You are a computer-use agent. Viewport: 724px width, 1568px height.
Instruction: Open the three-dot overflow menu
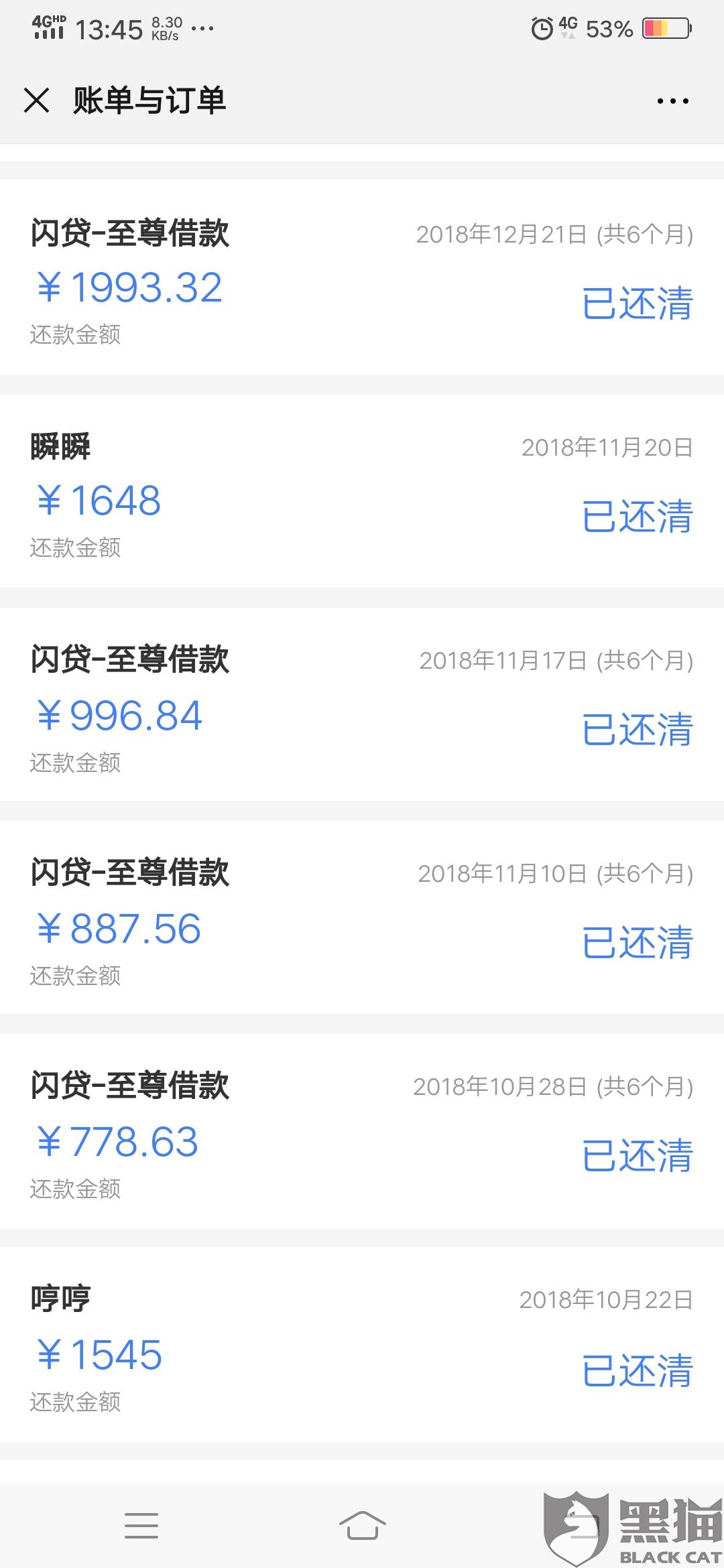pyautogui.click(x=672, y=101)
